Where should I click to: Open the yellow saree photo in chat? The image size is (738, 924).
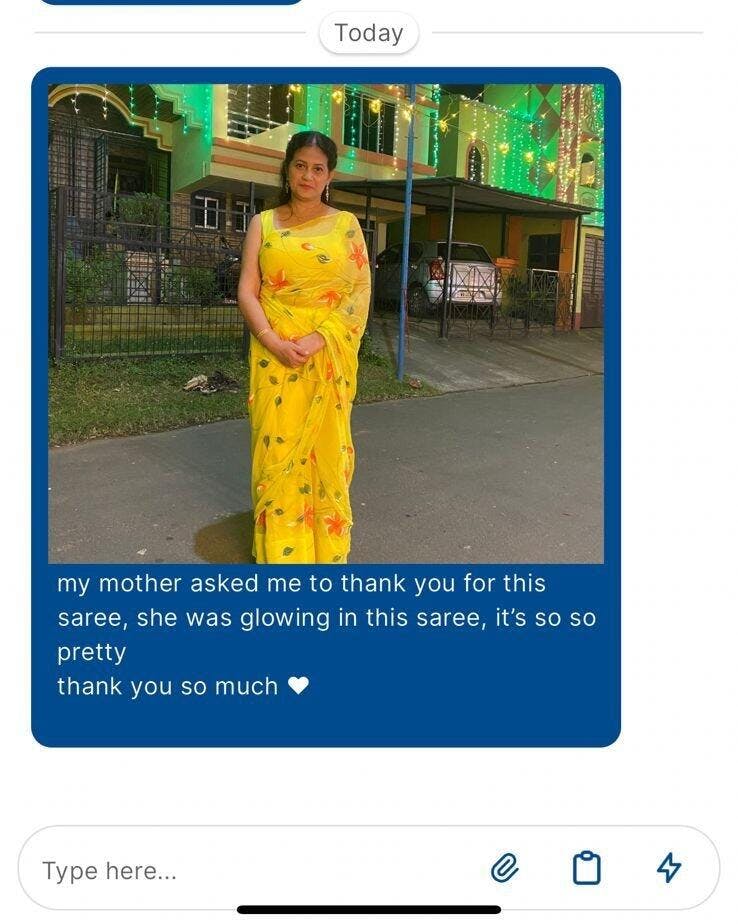point(326,323)
